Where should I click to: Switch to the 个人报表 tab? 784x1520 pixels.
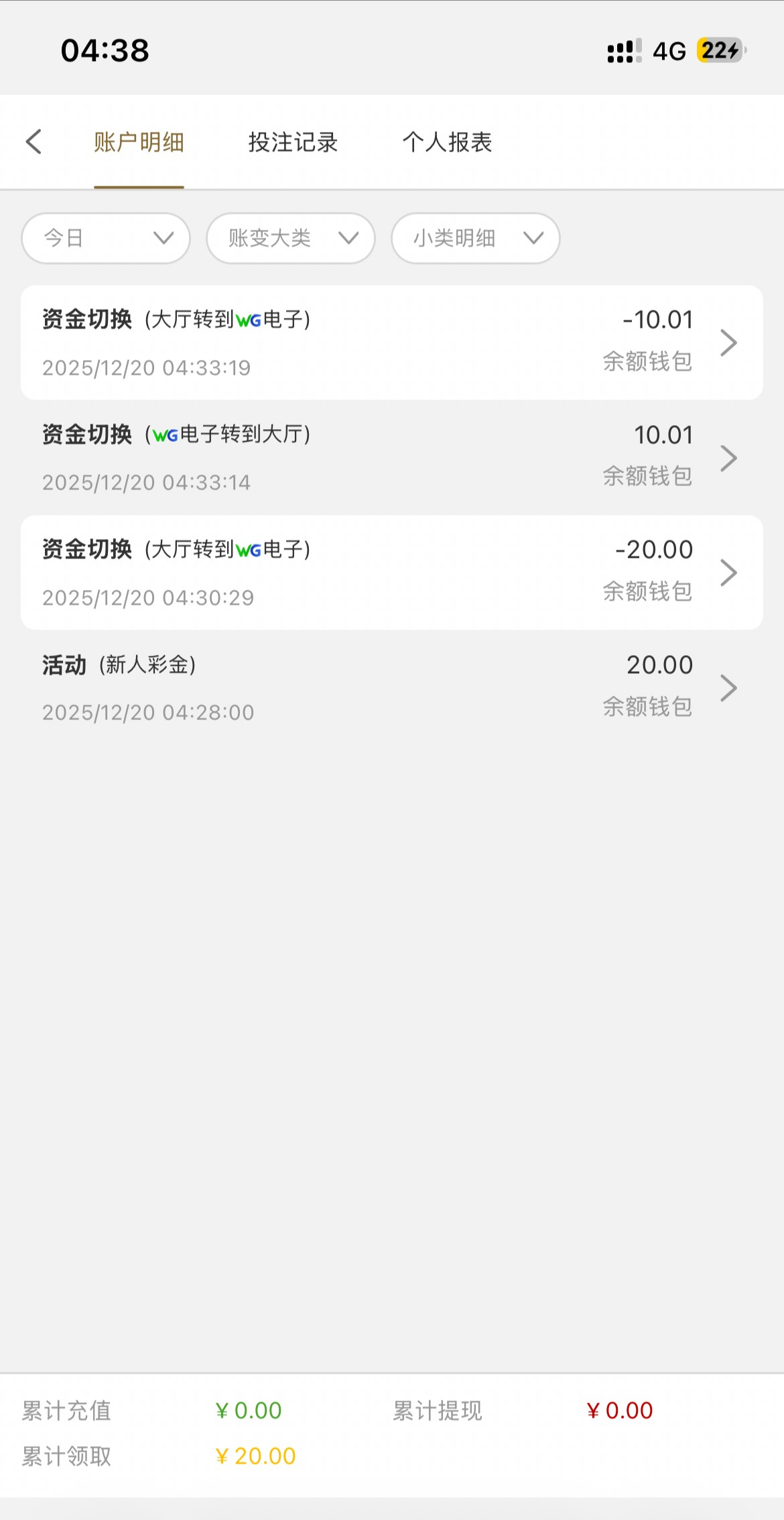coord(447,142)
